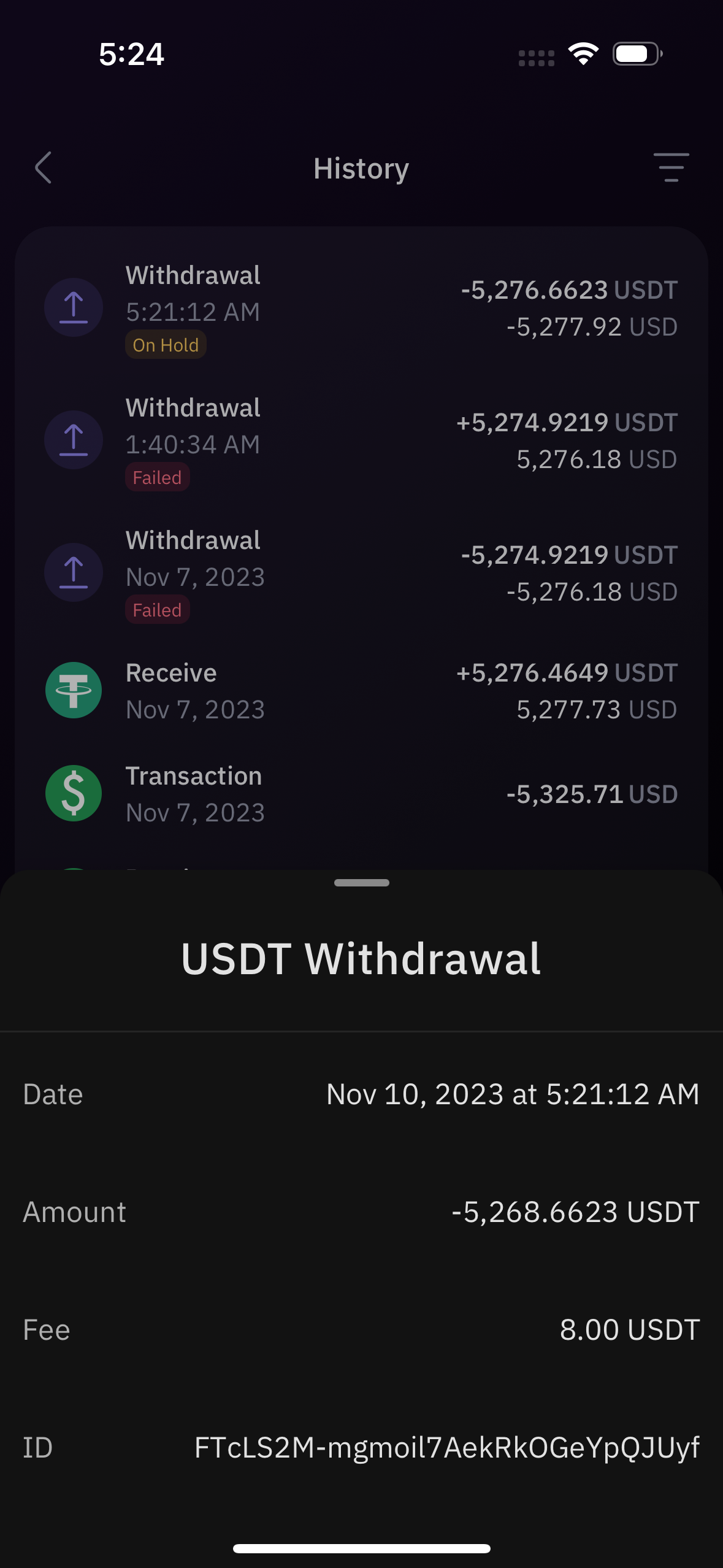Tap the USDT Withdrawal sheet drag handle

[x=361, y=883]
